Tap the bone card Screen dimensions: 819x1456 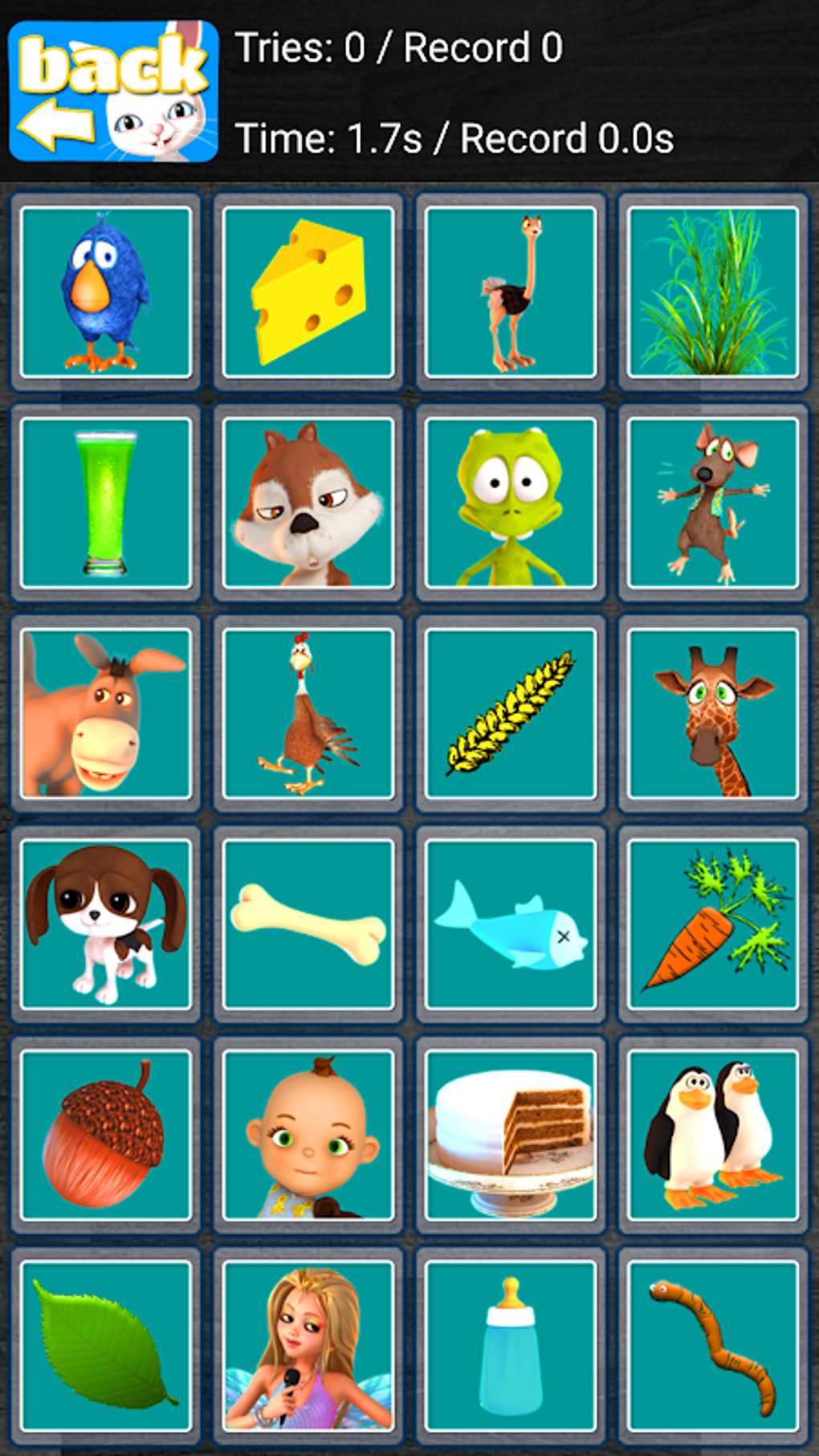click(308, 924)
